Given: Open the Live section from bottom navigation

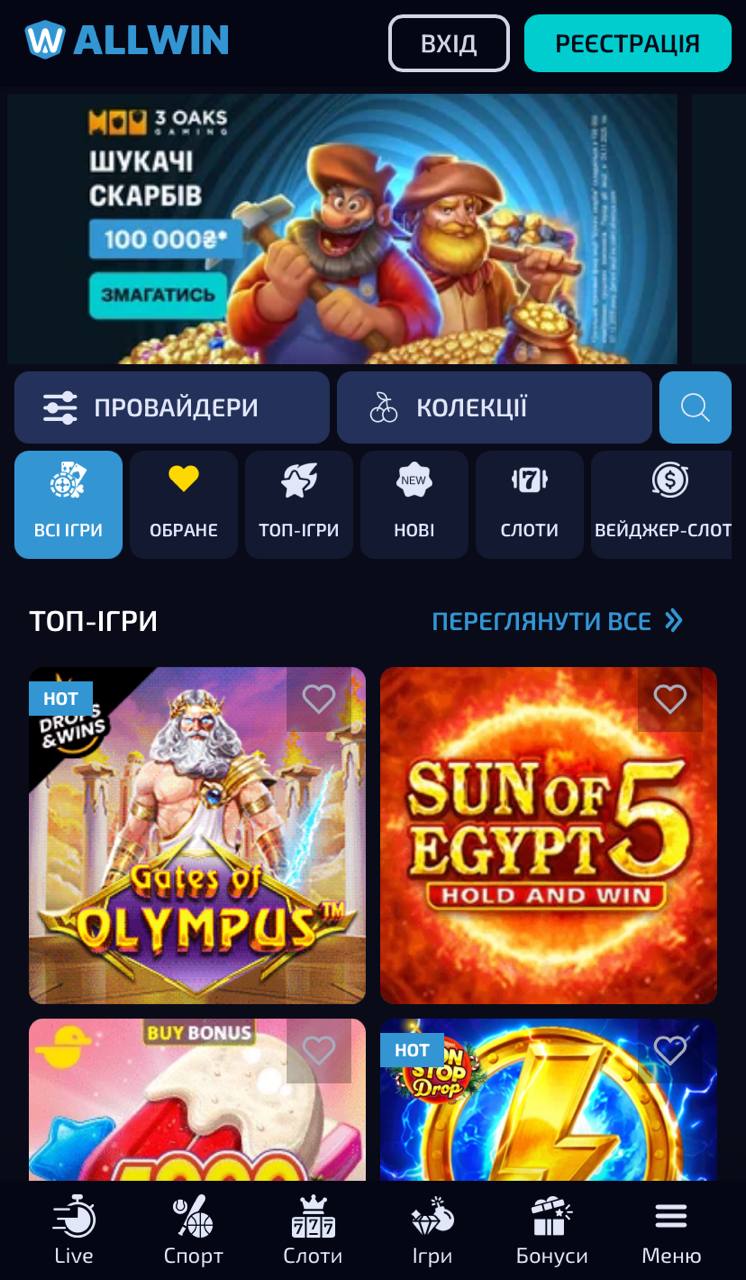Looking at the screenshot, I should click(x=75, y=1230).
